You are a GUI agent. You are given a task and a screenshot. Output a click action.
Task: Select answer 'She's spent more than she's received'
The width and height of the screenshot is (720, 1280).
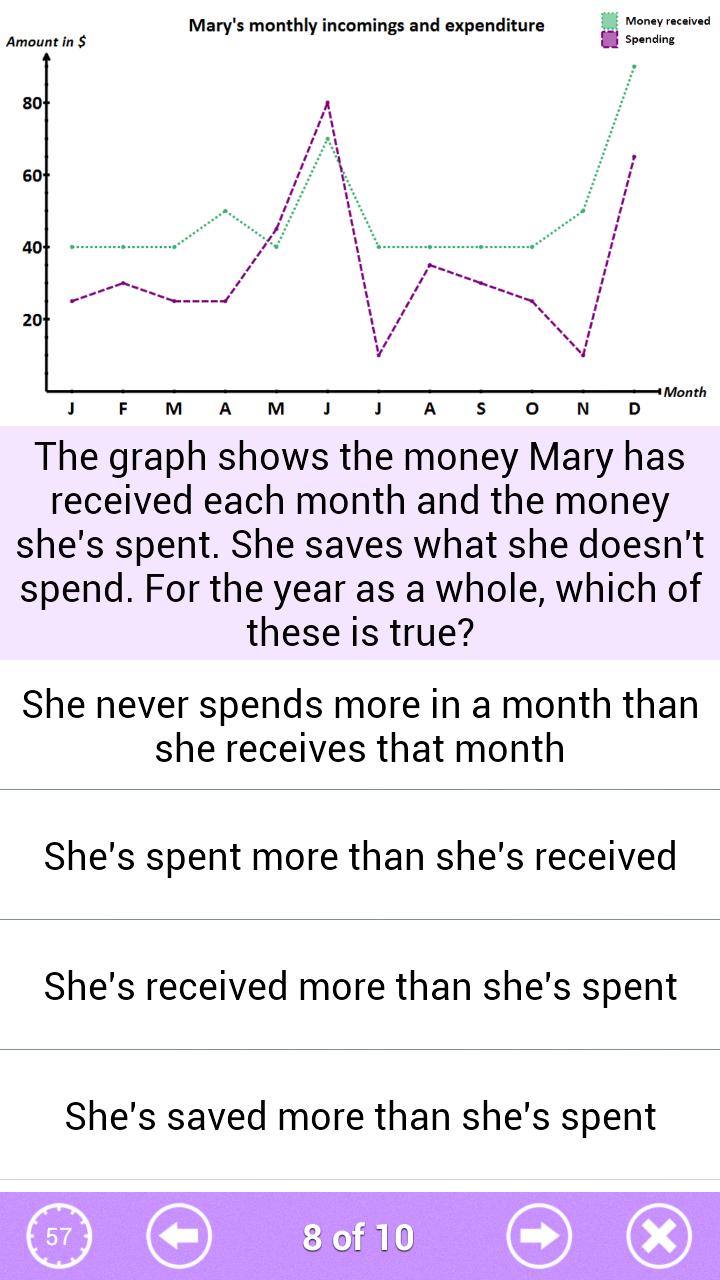(x=360, y=856)
